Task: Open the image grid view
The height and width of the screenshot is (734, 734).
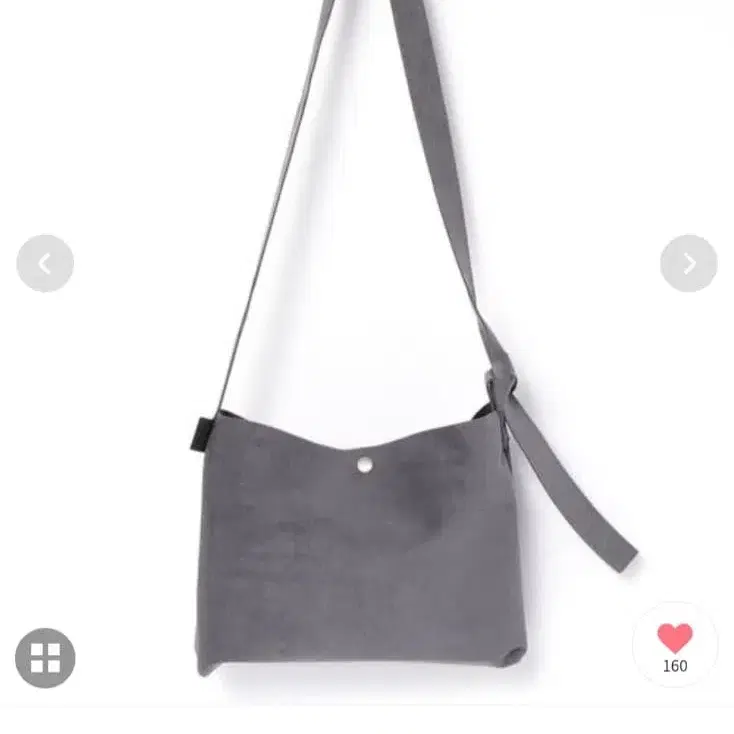Action: pyautogui.click(x=45, y=657)
